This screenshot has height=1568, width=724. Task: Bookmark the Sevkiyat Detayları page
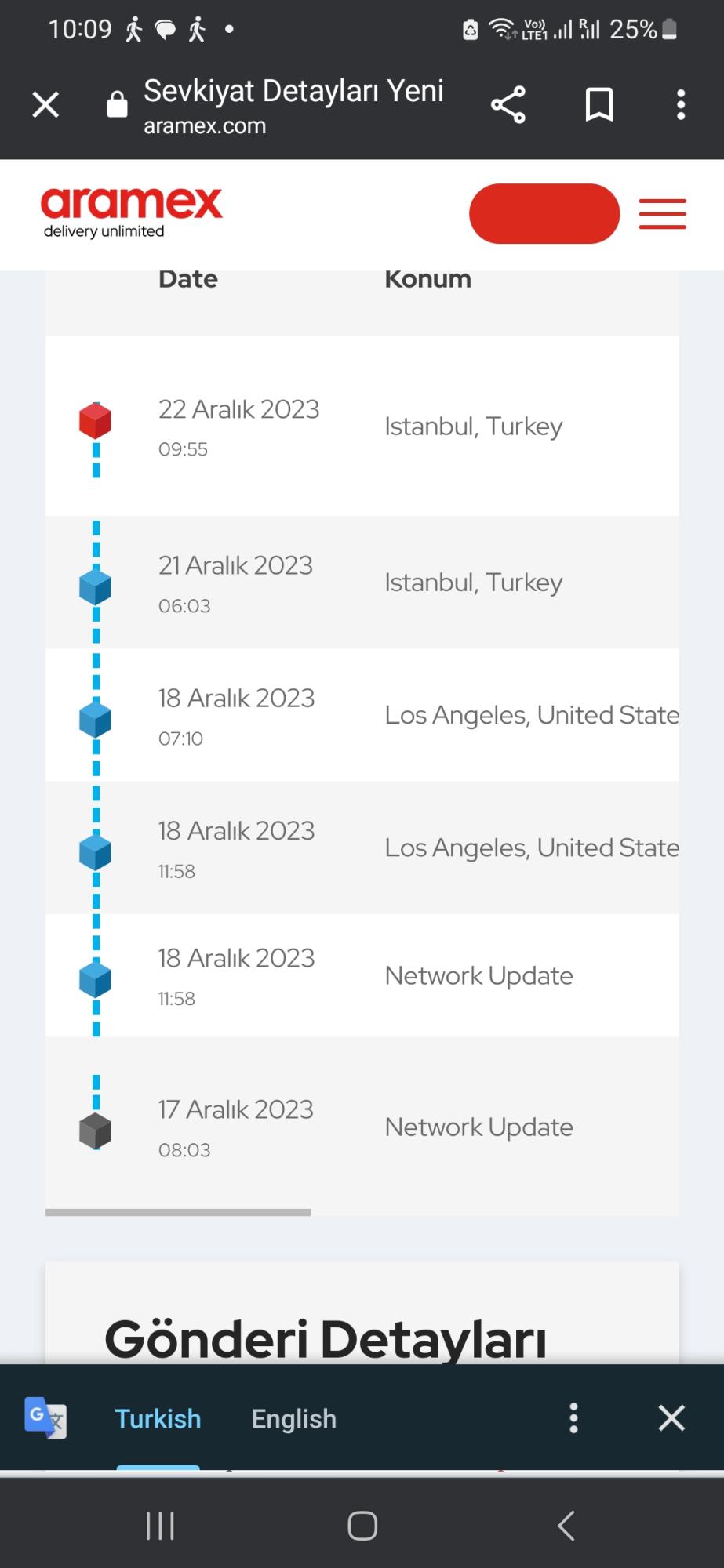click(598, 103)
